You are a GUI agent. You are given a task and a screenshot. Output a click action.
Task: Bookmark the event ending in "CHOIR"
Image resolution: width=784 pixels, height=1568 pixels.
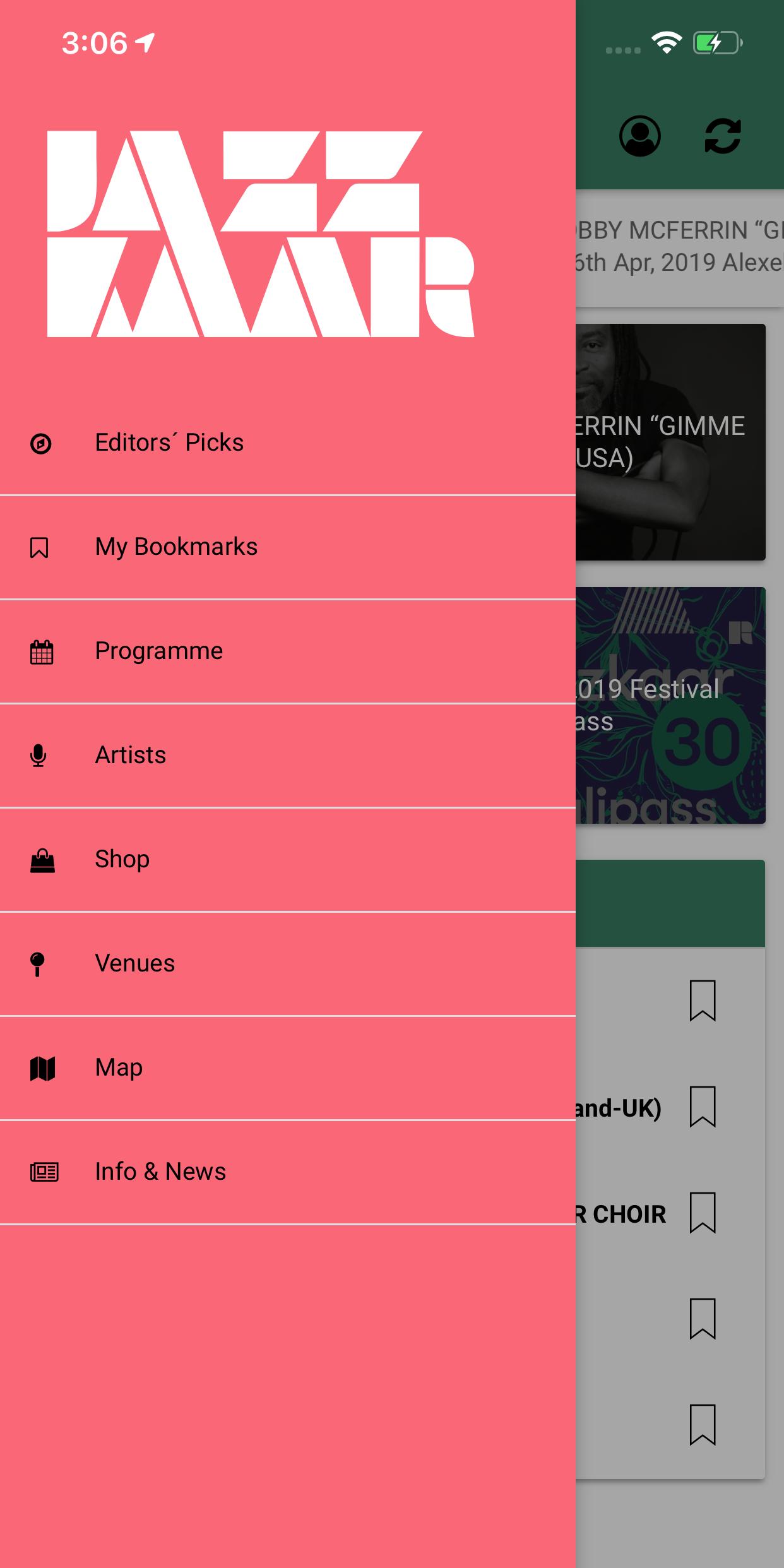point(702,1213)
